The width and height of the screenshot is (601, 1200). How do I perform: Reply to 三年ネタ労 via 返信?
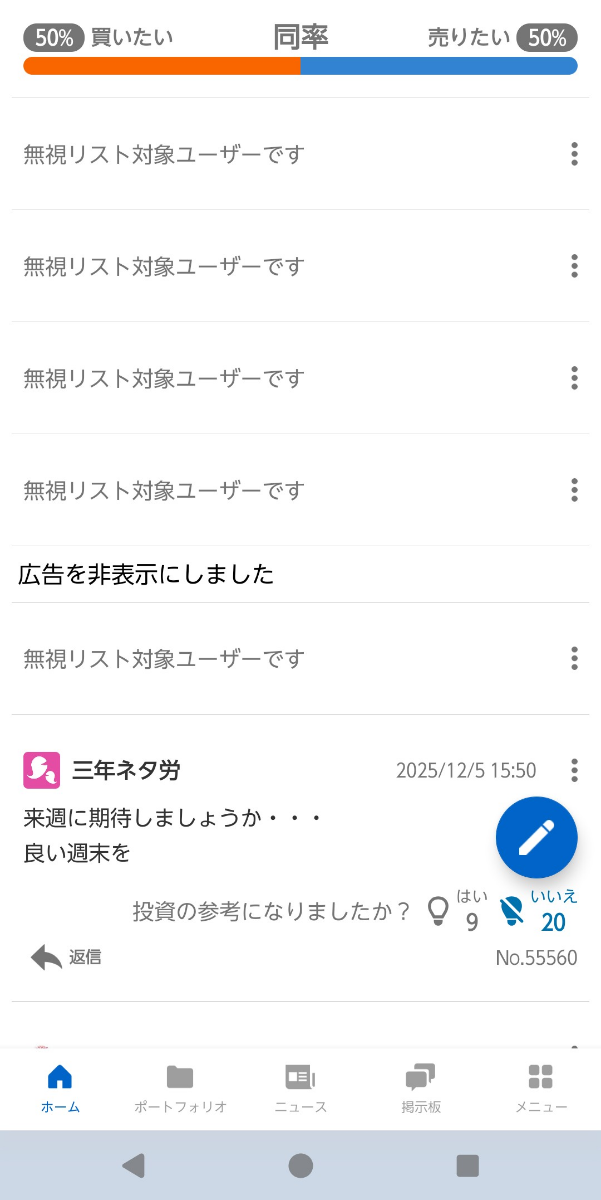point(66,957)
